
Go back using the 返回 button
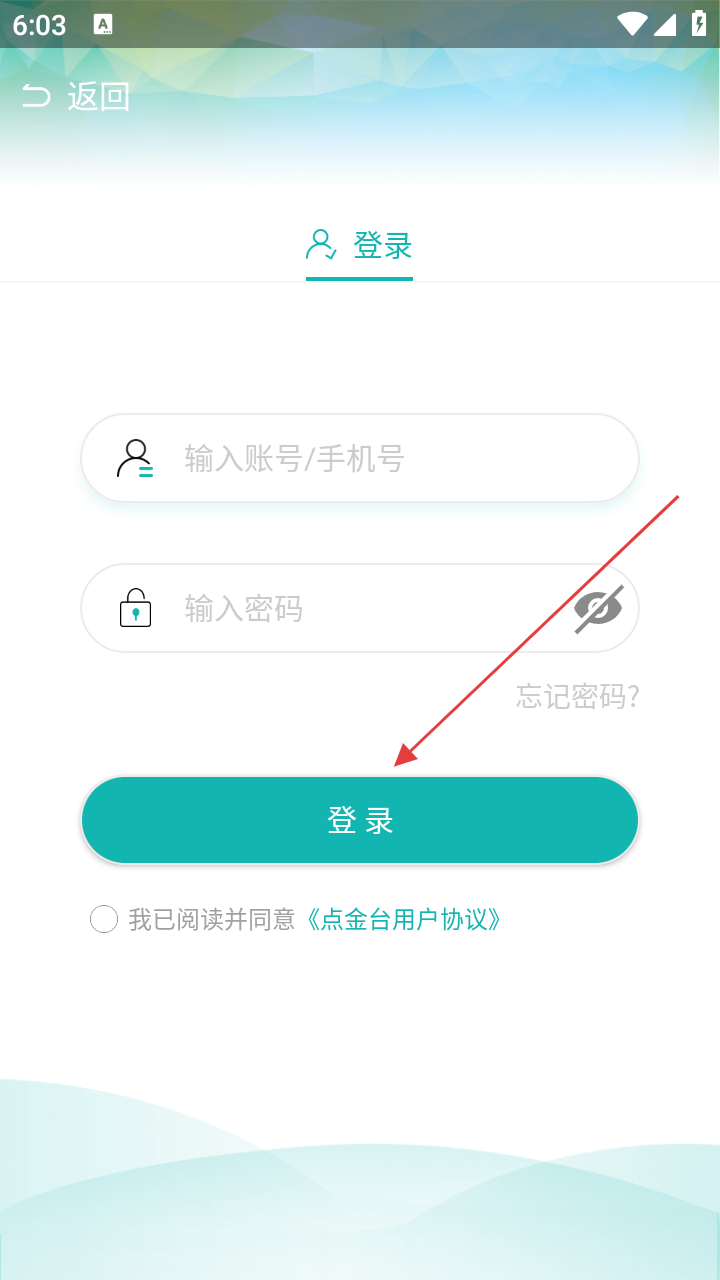(76, 97)
